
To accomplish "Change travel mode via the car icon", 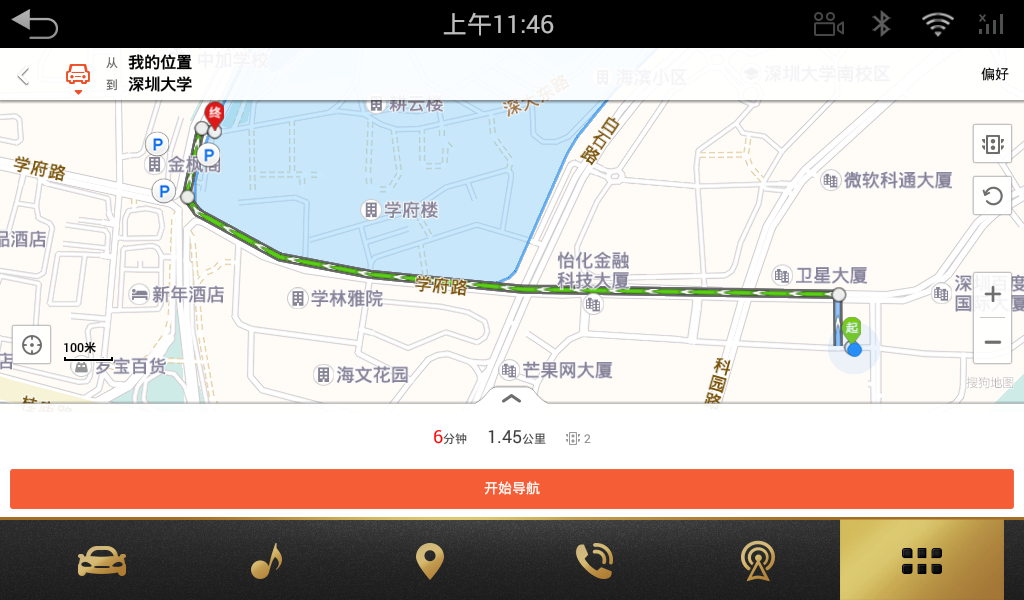I will pyautogui.click(x=78, y=76).
